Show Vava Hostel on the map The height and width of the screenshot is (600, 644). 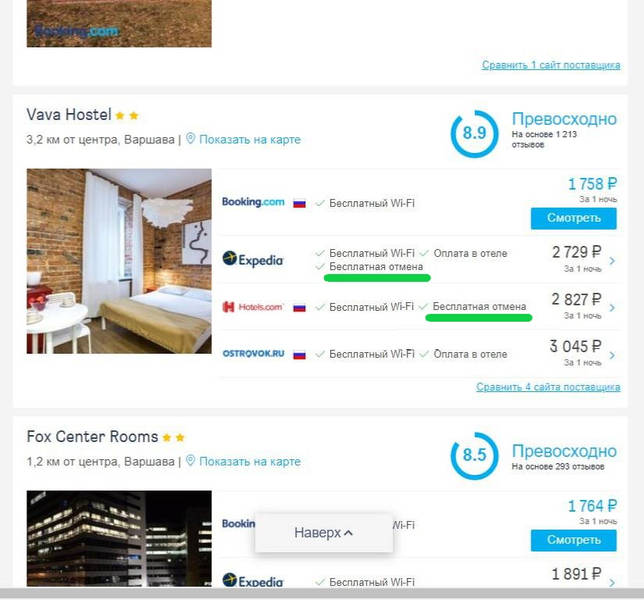249,139
